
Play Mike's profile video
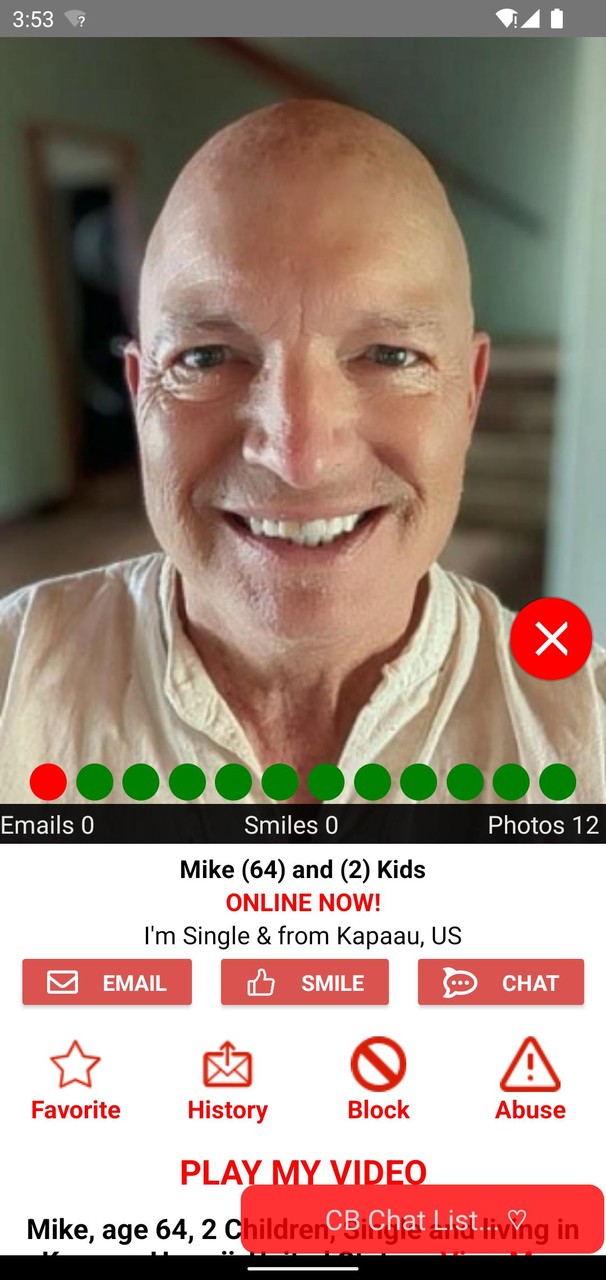coord(303,1171)
